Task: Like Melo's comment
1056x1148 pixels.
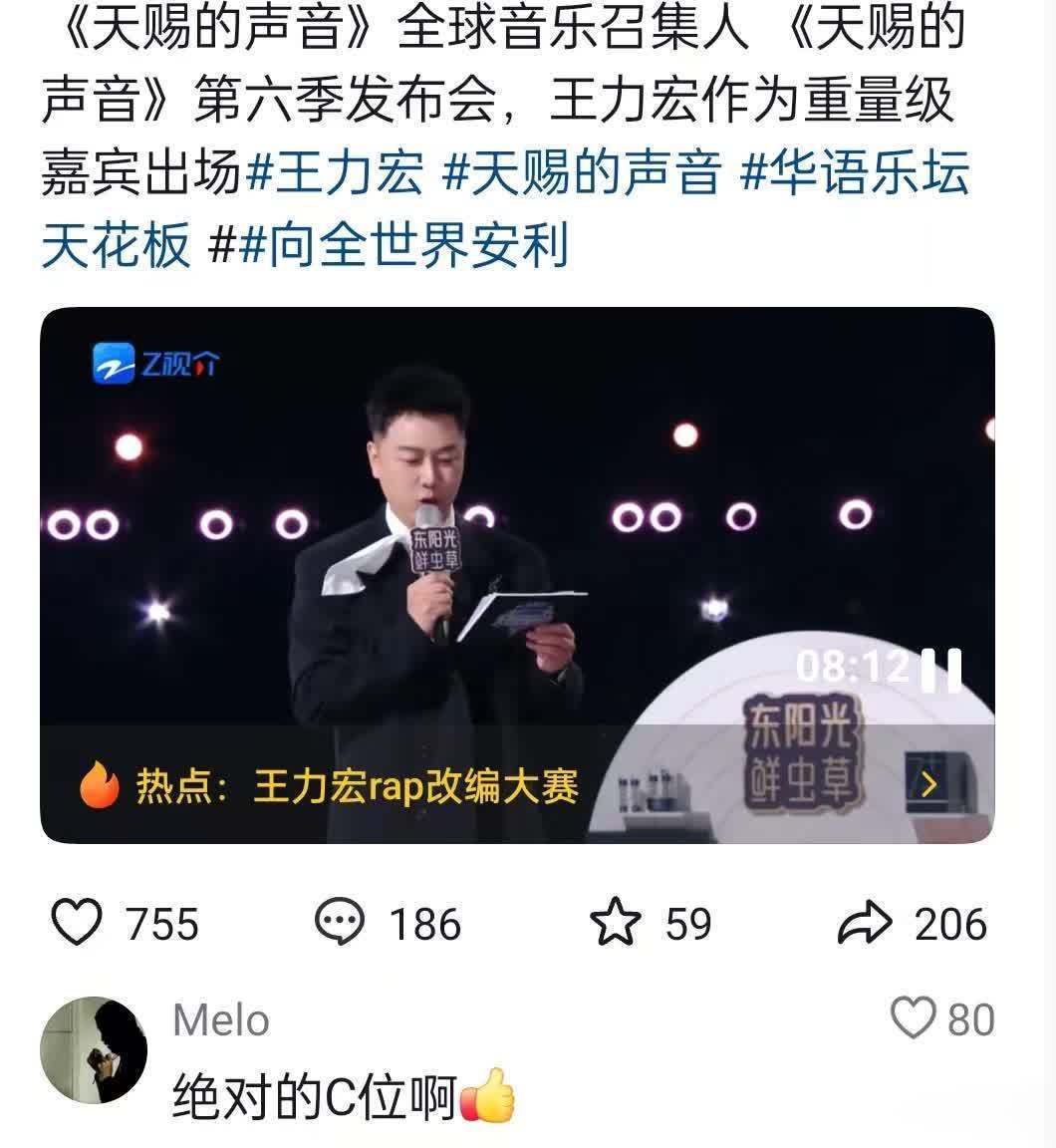Action: [913, 1019]
